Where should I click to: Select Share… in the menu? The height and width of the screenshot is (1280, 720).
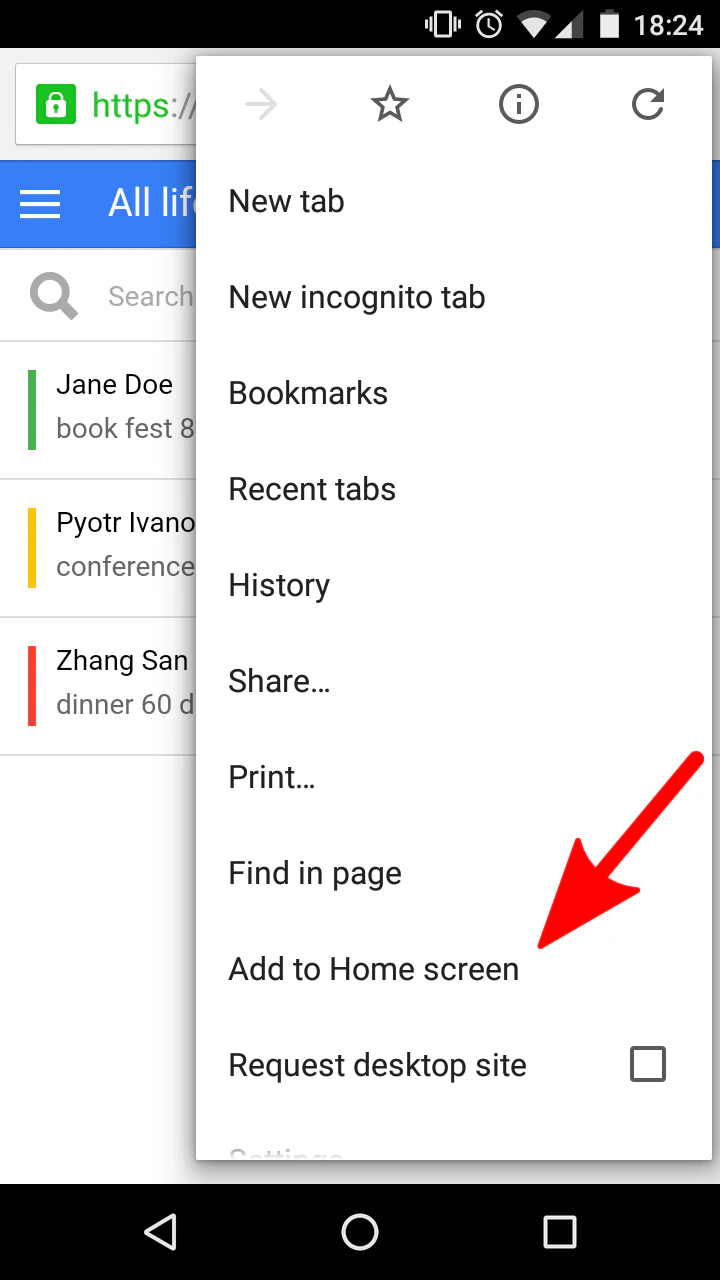(279, 681)
